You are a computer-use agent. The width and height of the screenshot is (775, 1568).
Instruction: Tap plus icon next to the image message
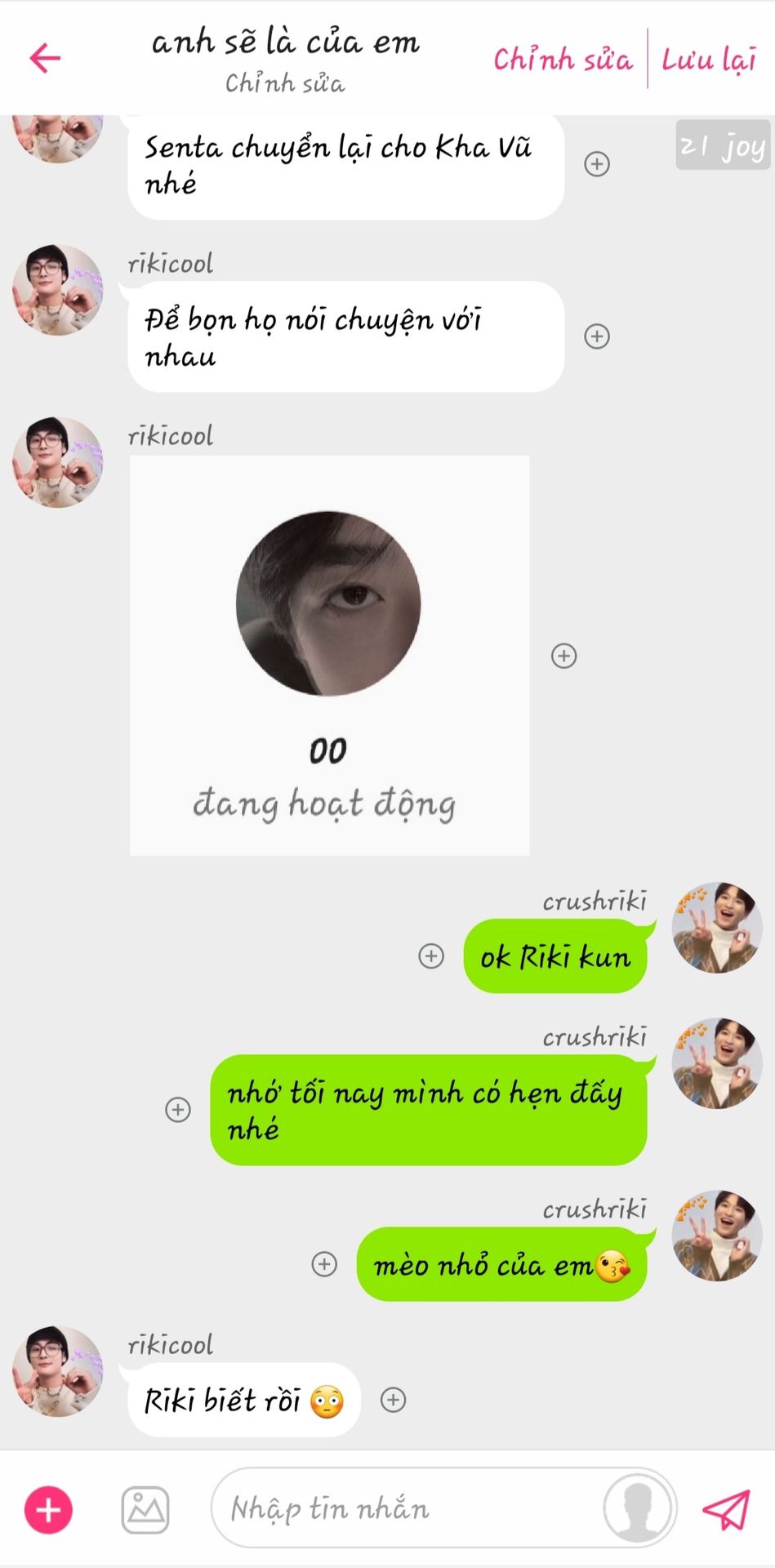564,656
